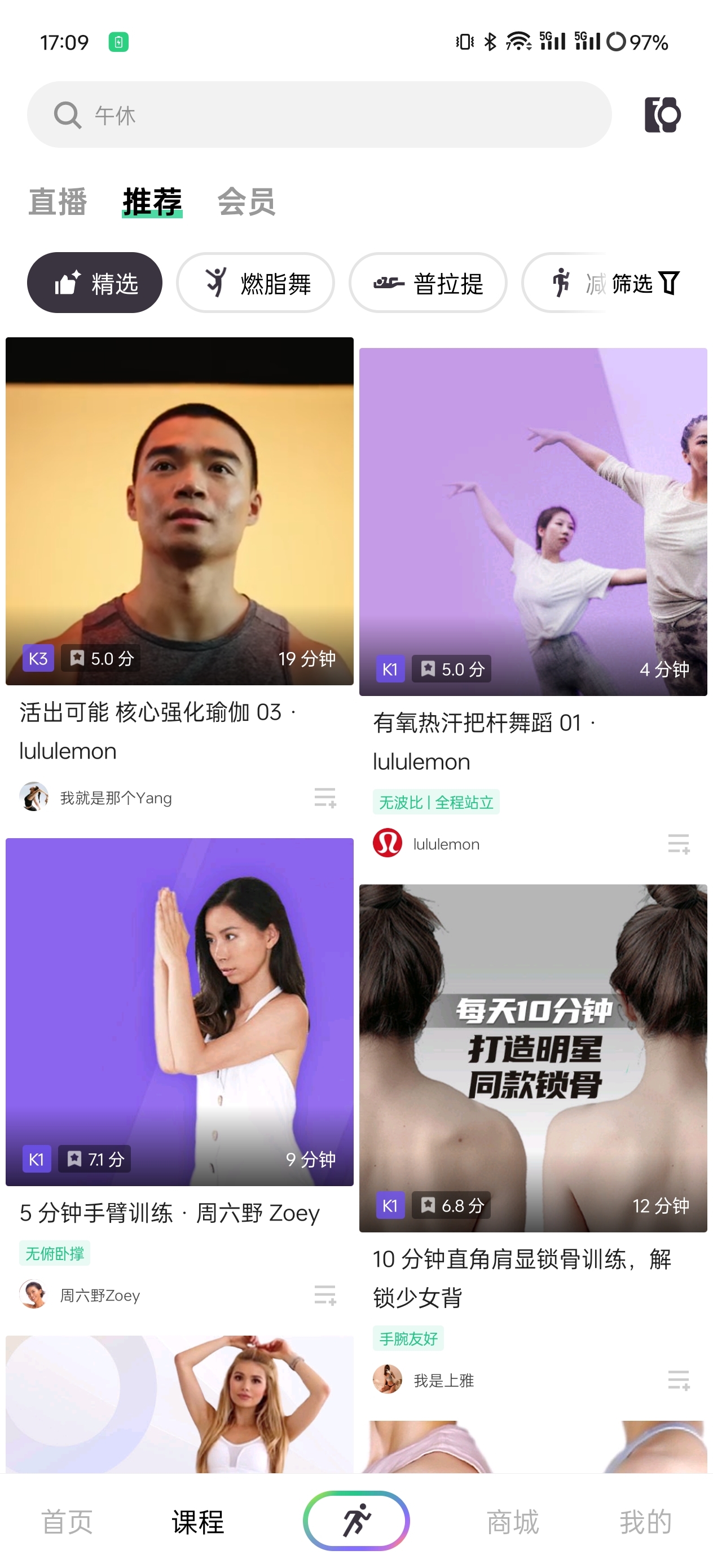The width and height of the screenshot is (713, 1568).
Task: Switch to the 会员 tab
Action: [x=246, y=201]
